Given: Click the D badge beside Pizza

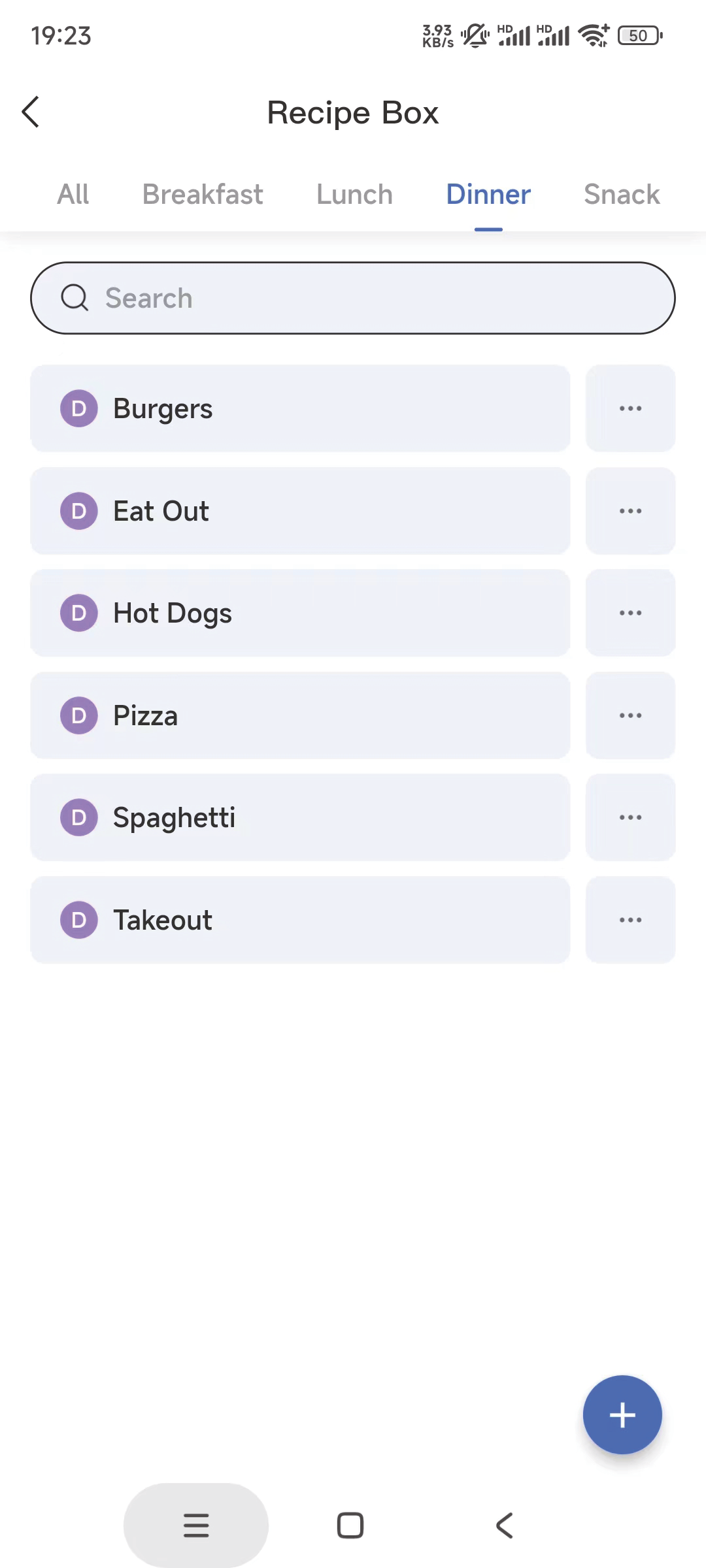Looking at the screenshot, I should 78,715.
